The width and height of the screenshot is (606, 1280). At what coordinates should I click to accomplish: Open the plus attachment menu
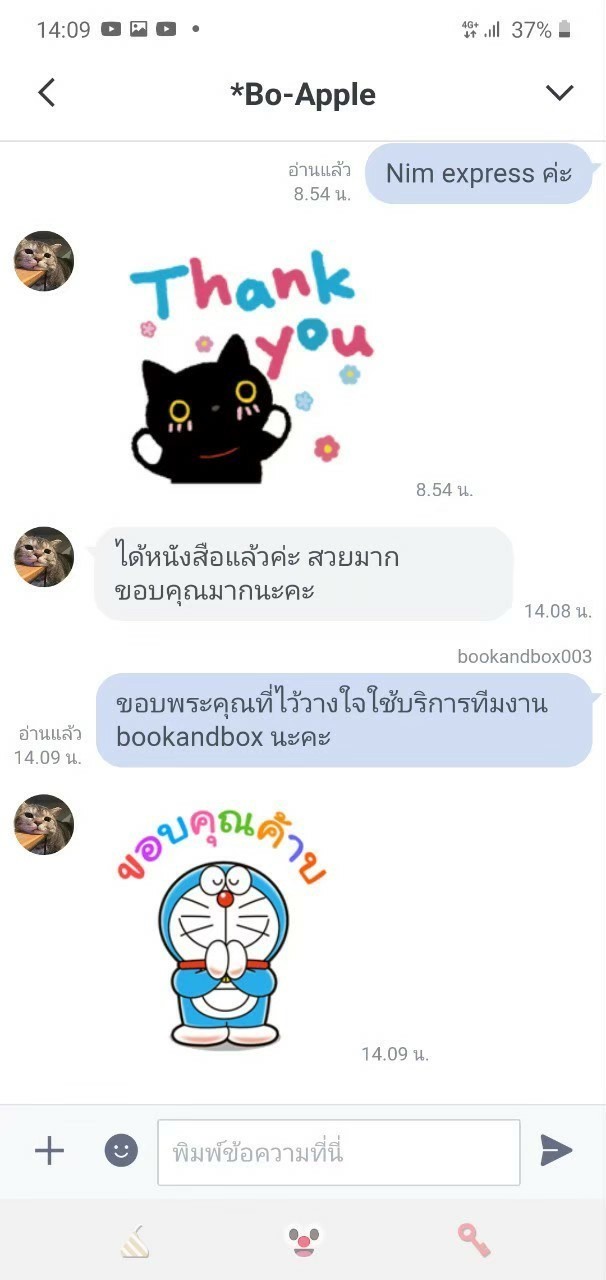49,1151
